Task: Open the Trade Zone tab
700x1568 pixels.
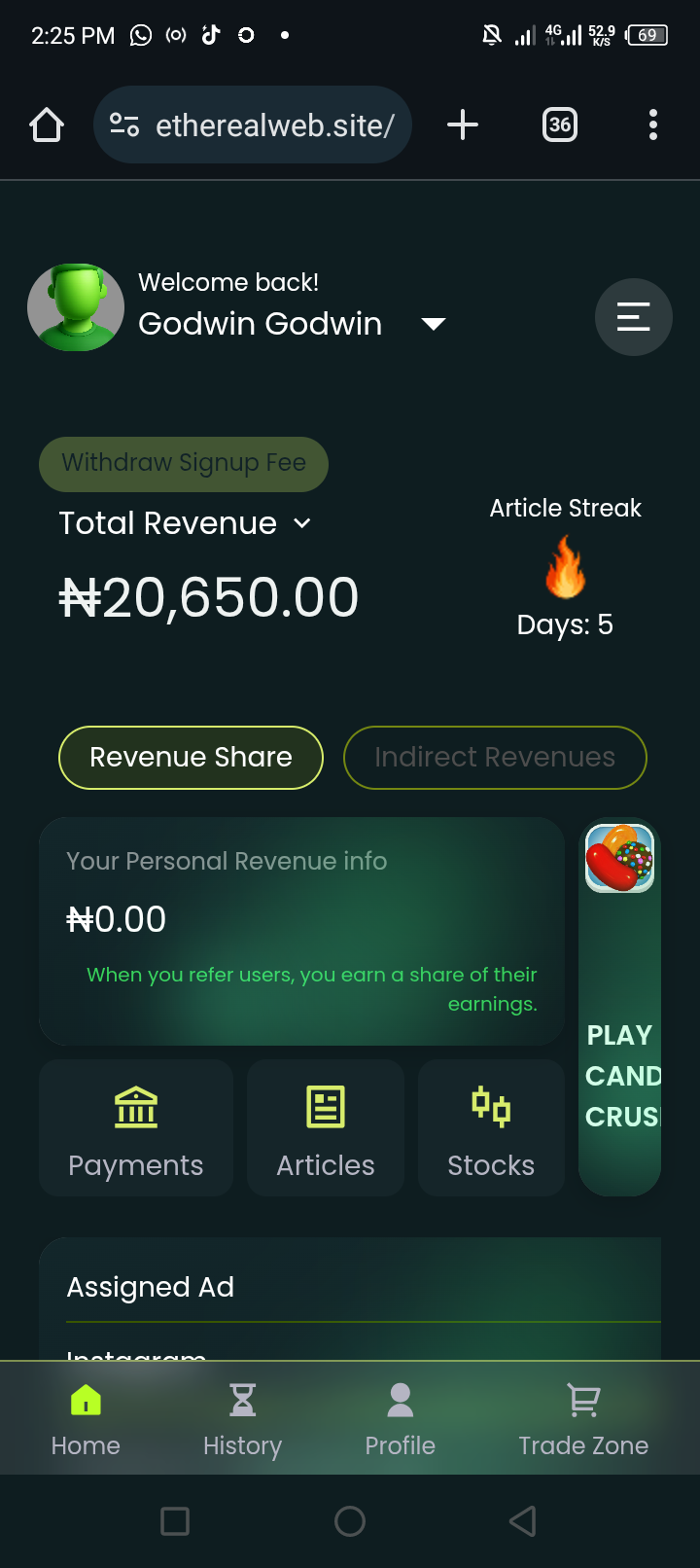Action: pos(583,1418)
